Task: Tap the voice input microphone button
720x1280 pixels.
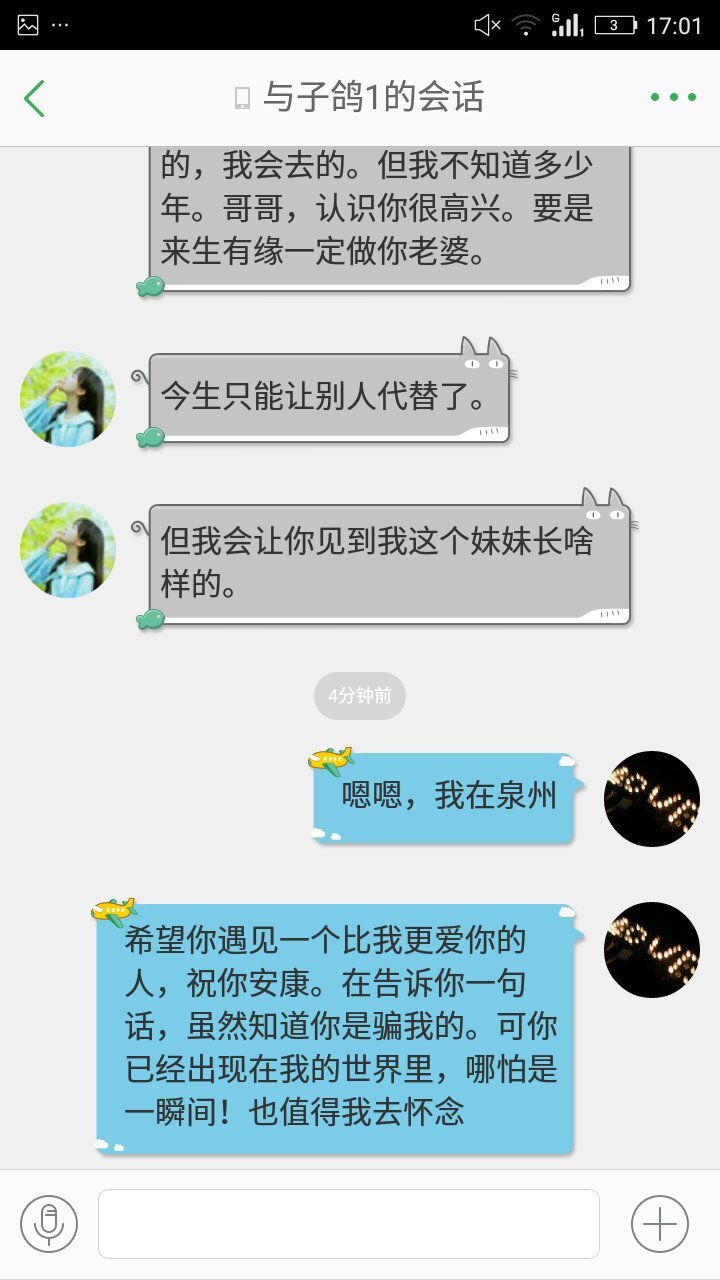Action: [x=49, y=1223]
